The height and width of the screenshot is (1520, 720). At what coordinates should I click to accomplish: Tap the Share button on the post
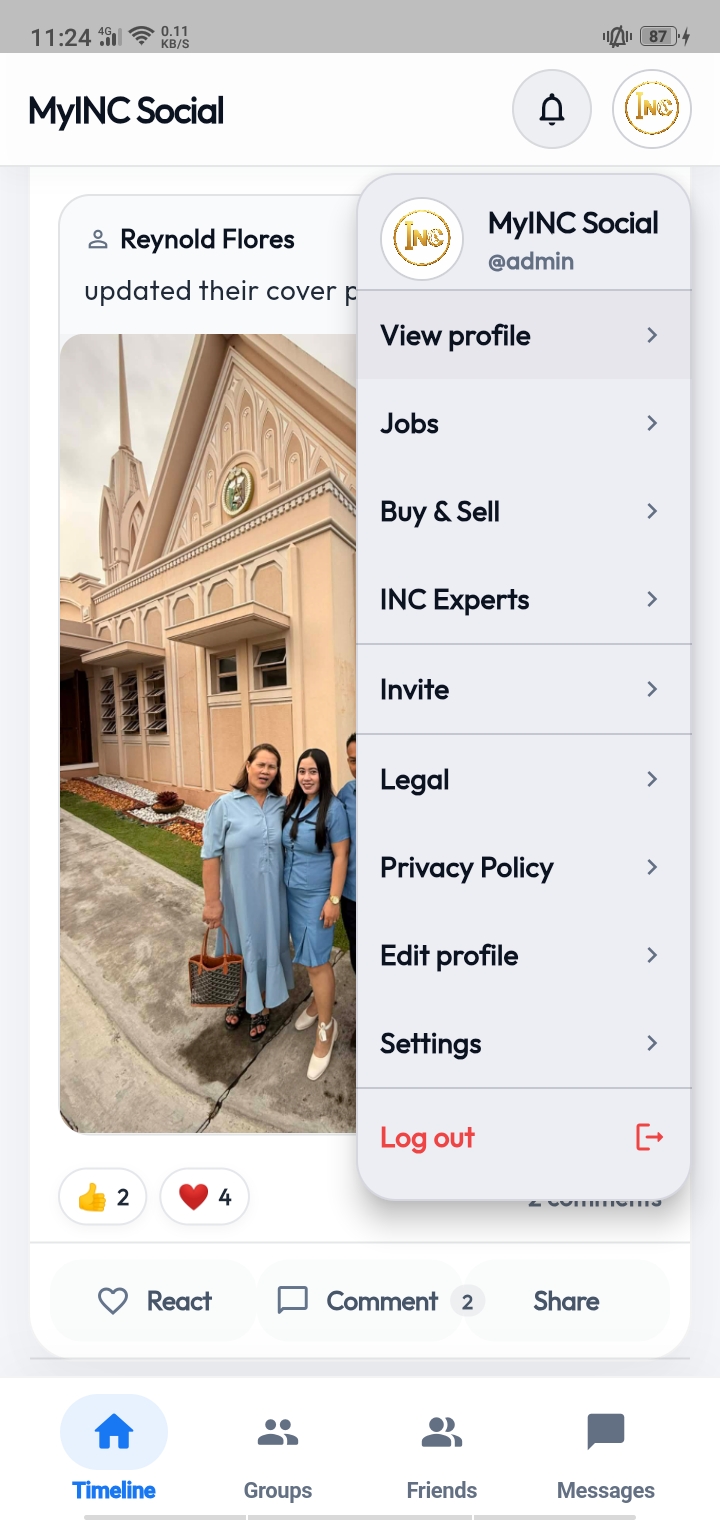coord(565,1301)
